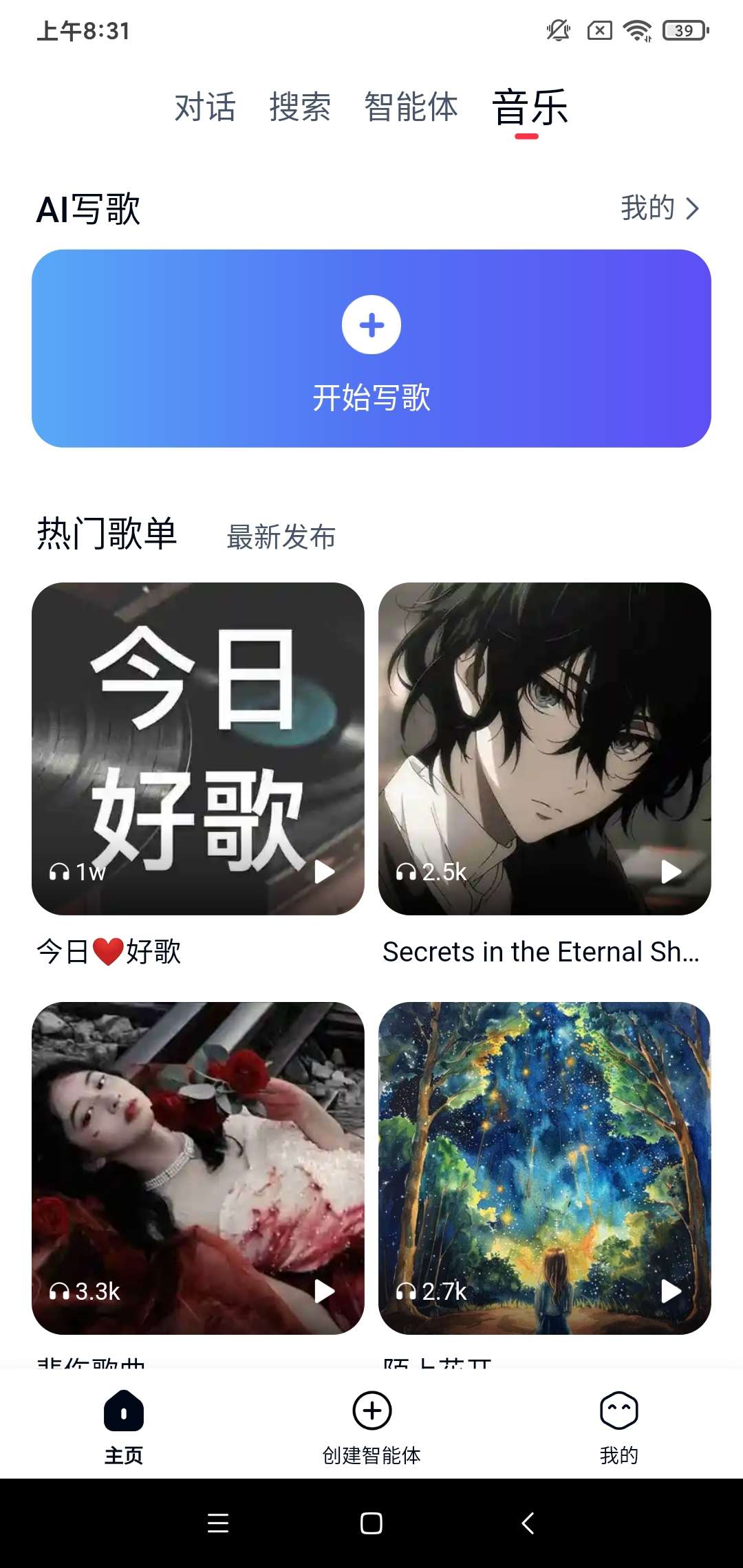Play the playlist with 3.3k listens
The width and height of the screenshot is (743, 1568).
(324, 1291)
